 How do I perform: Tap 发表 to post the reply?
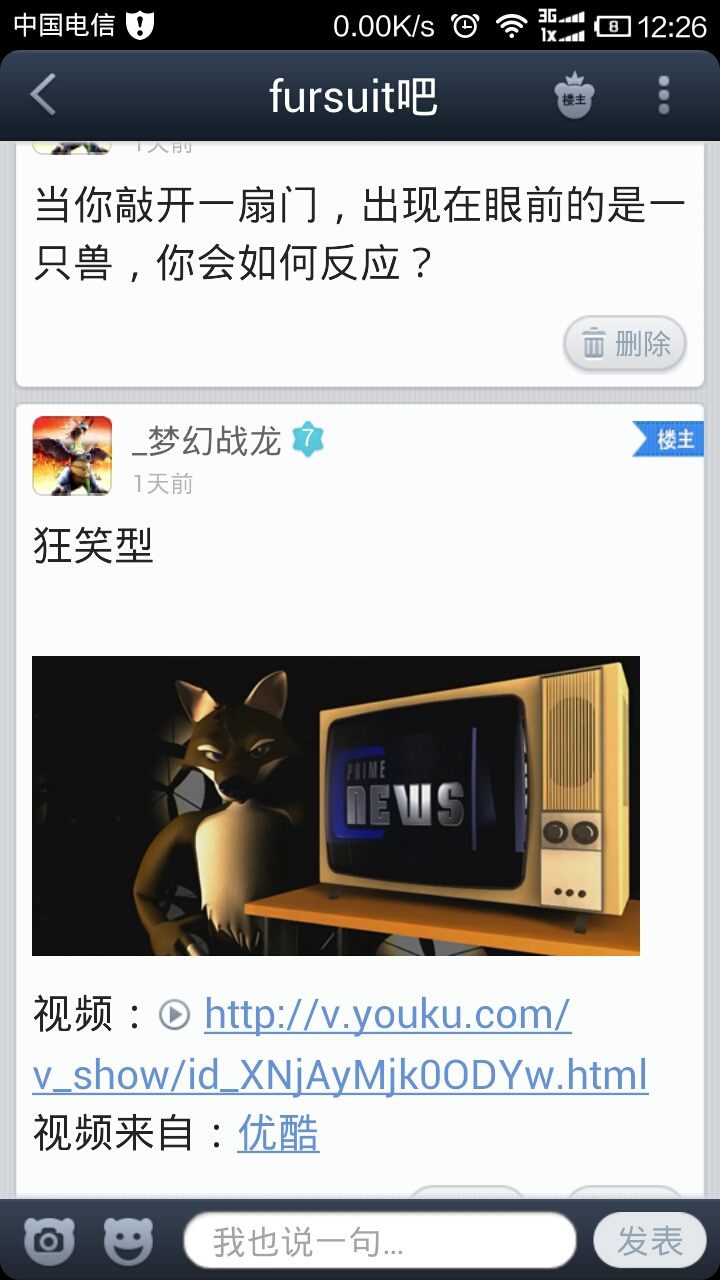(650, 1241)
